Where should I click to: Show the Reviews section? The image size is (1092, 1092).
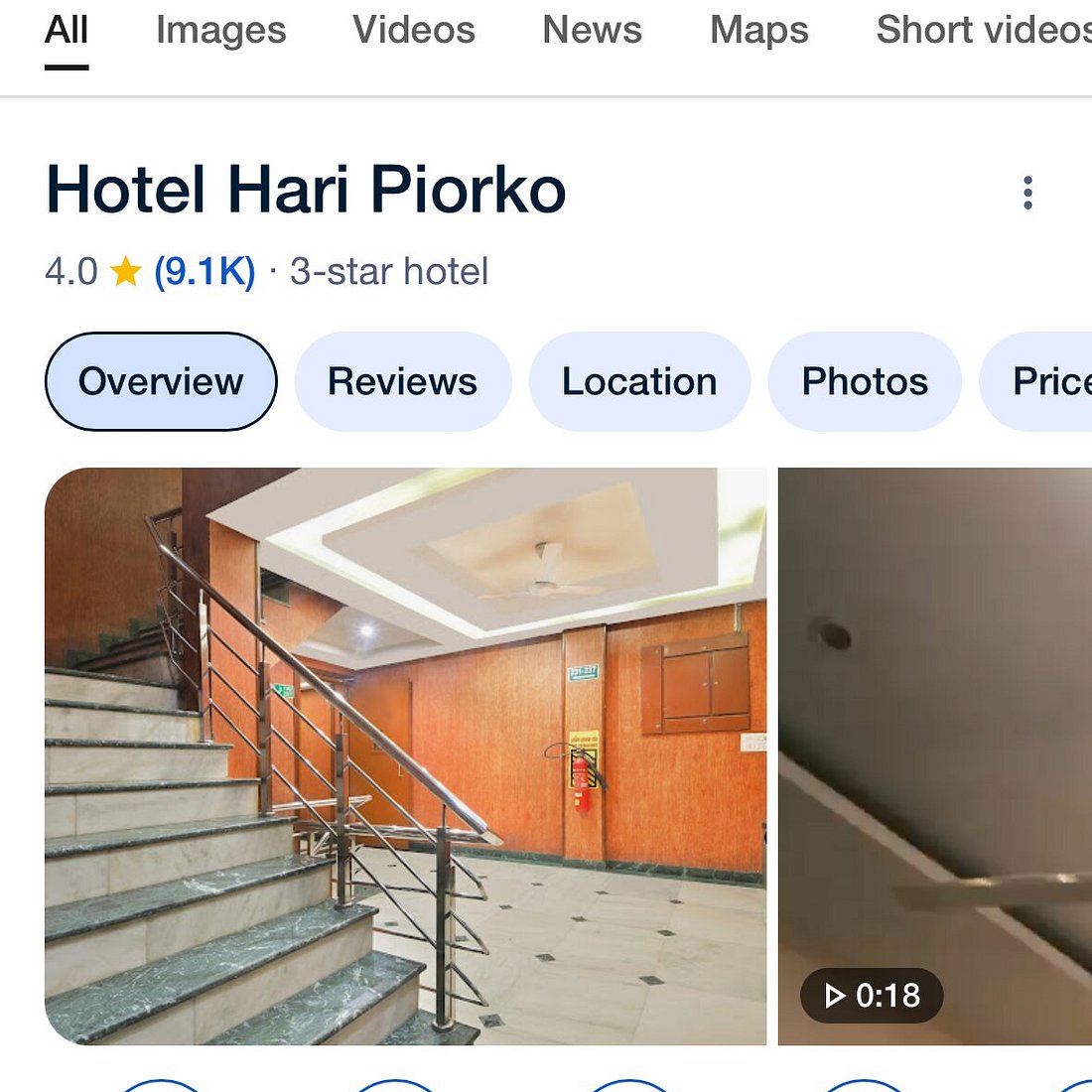402,381
